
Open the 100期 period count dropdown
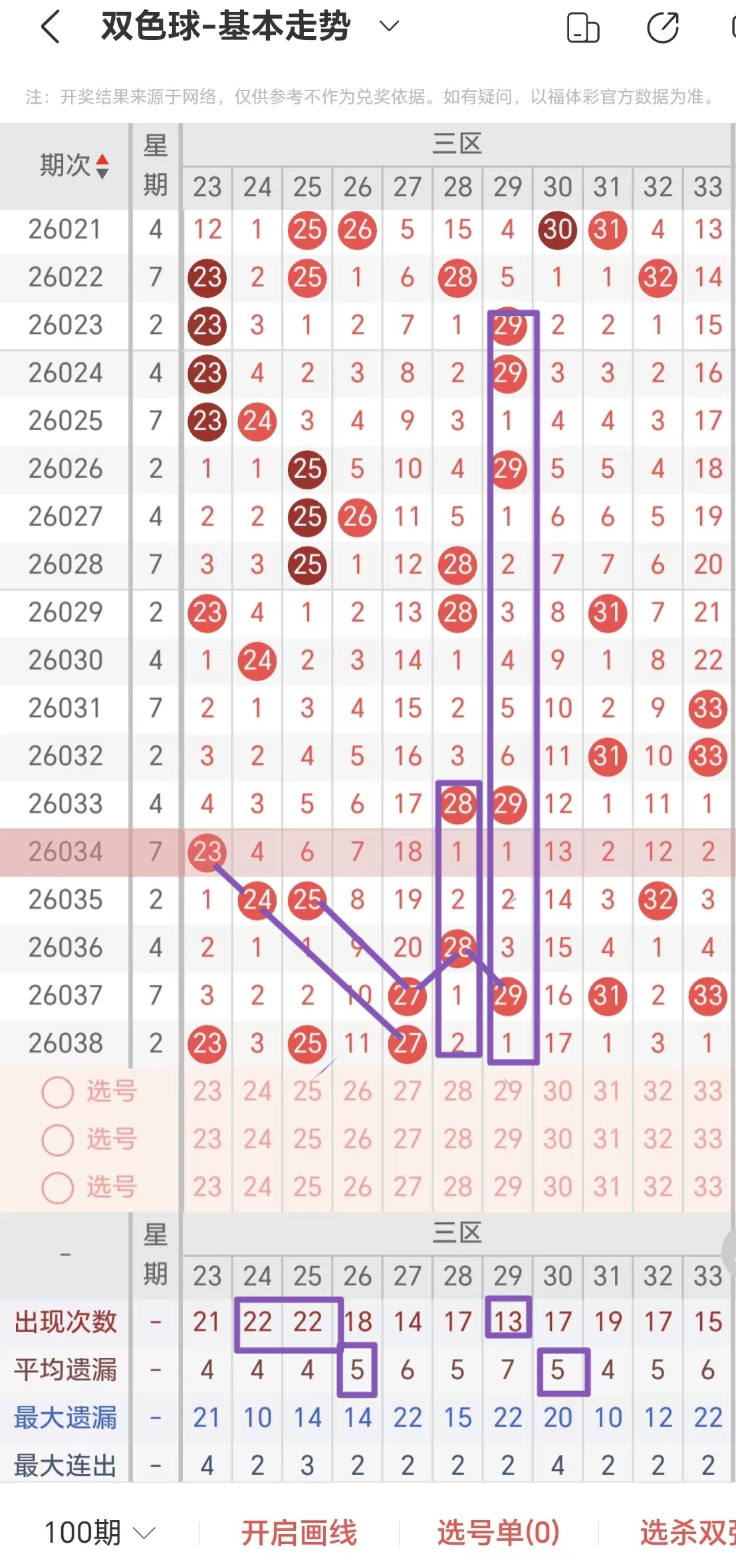tap(100, 1533)
